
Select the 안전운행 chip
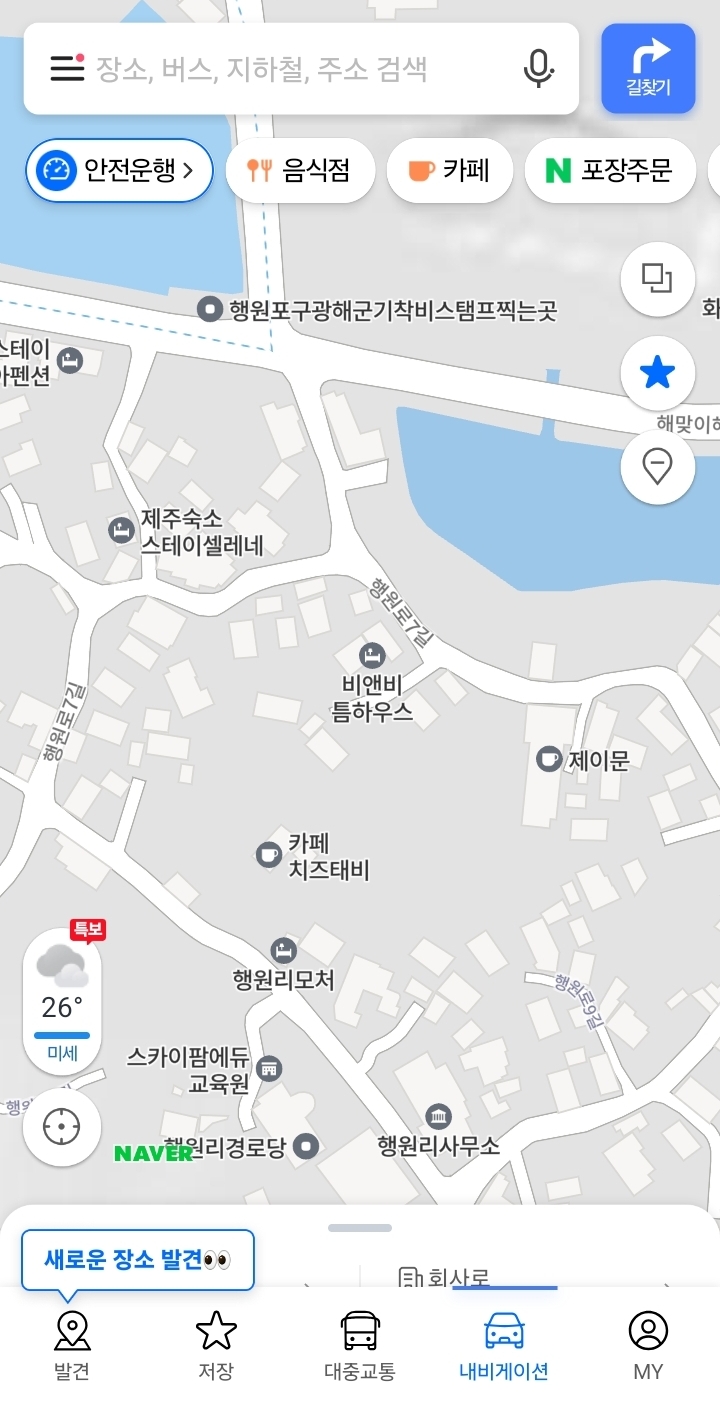119,170
